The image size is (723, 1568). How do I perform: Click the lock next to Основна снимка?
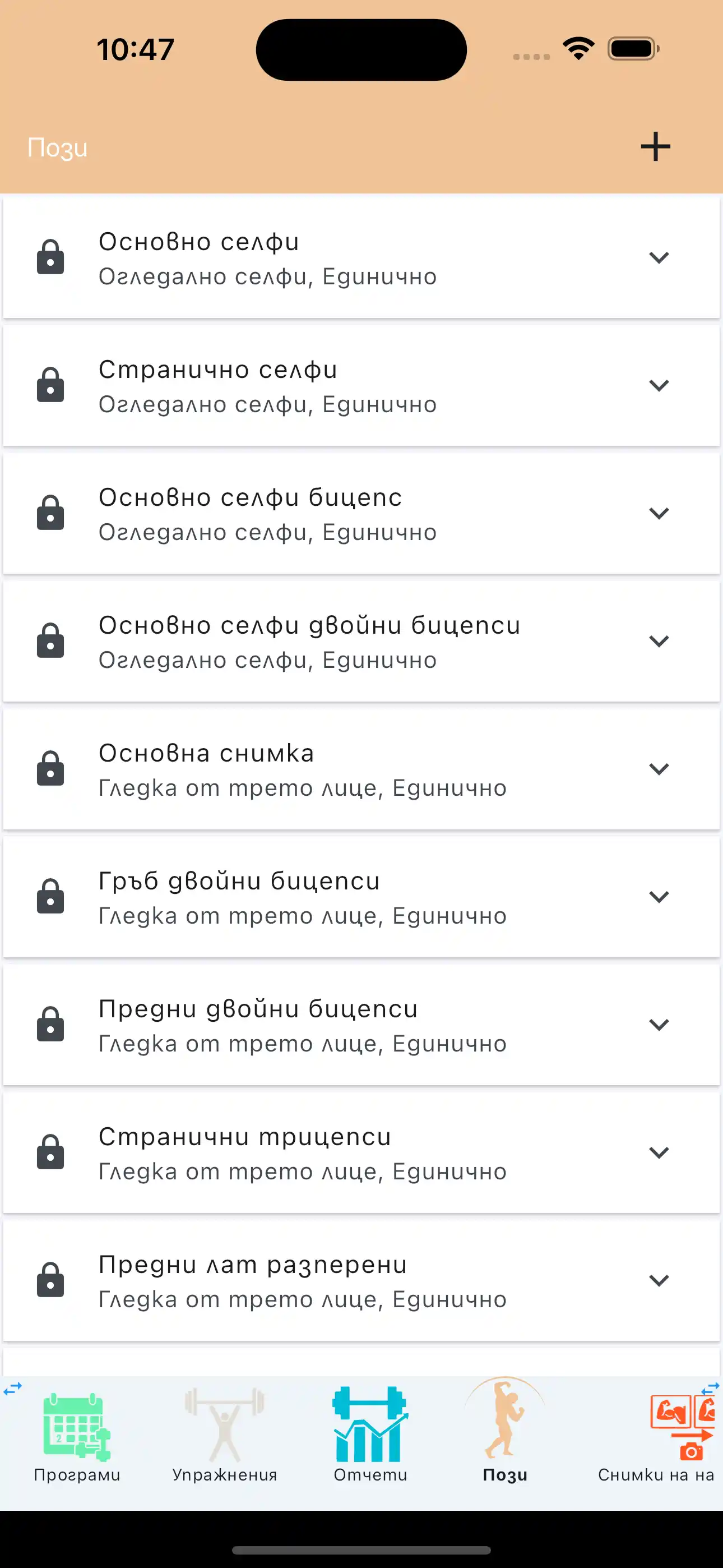point(50,769)
